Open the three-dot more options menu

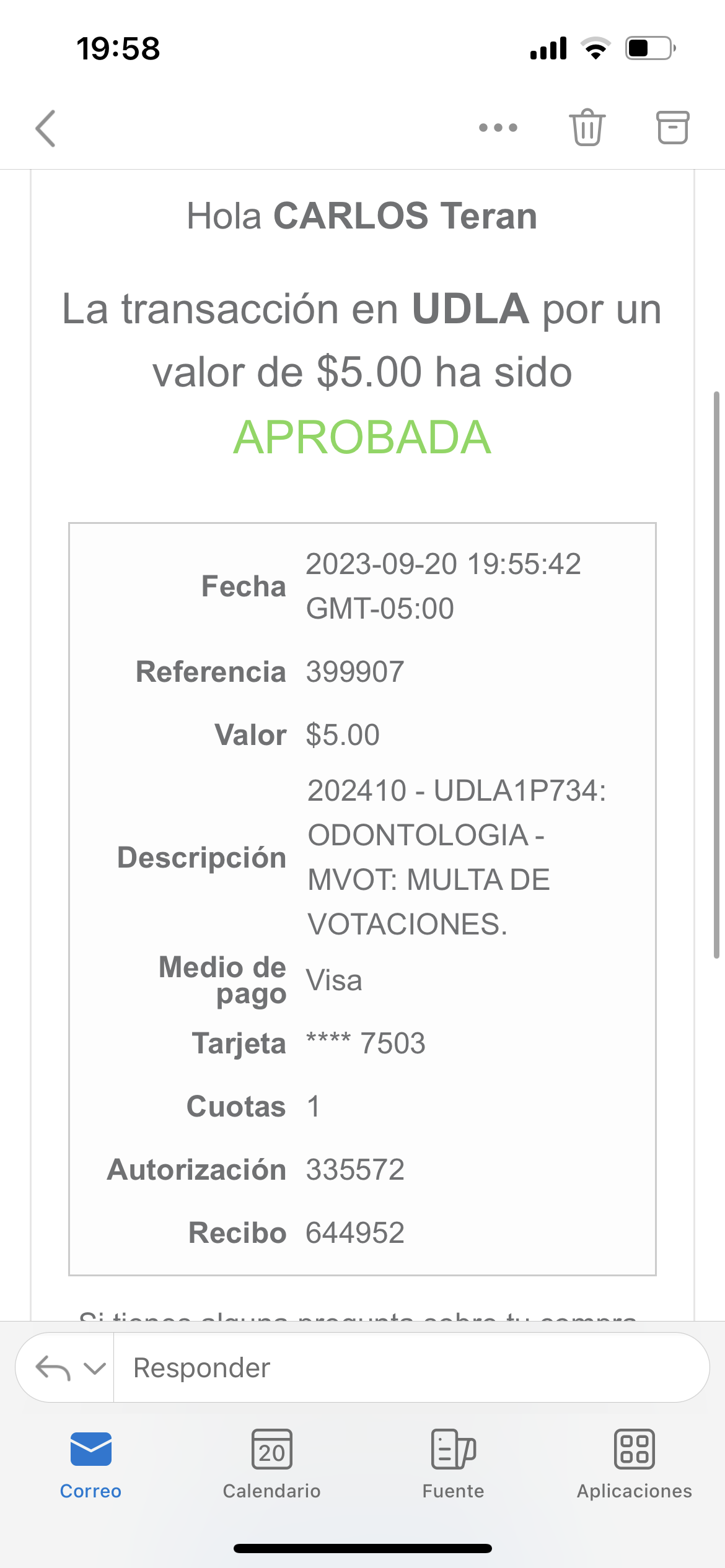(498, 128)
